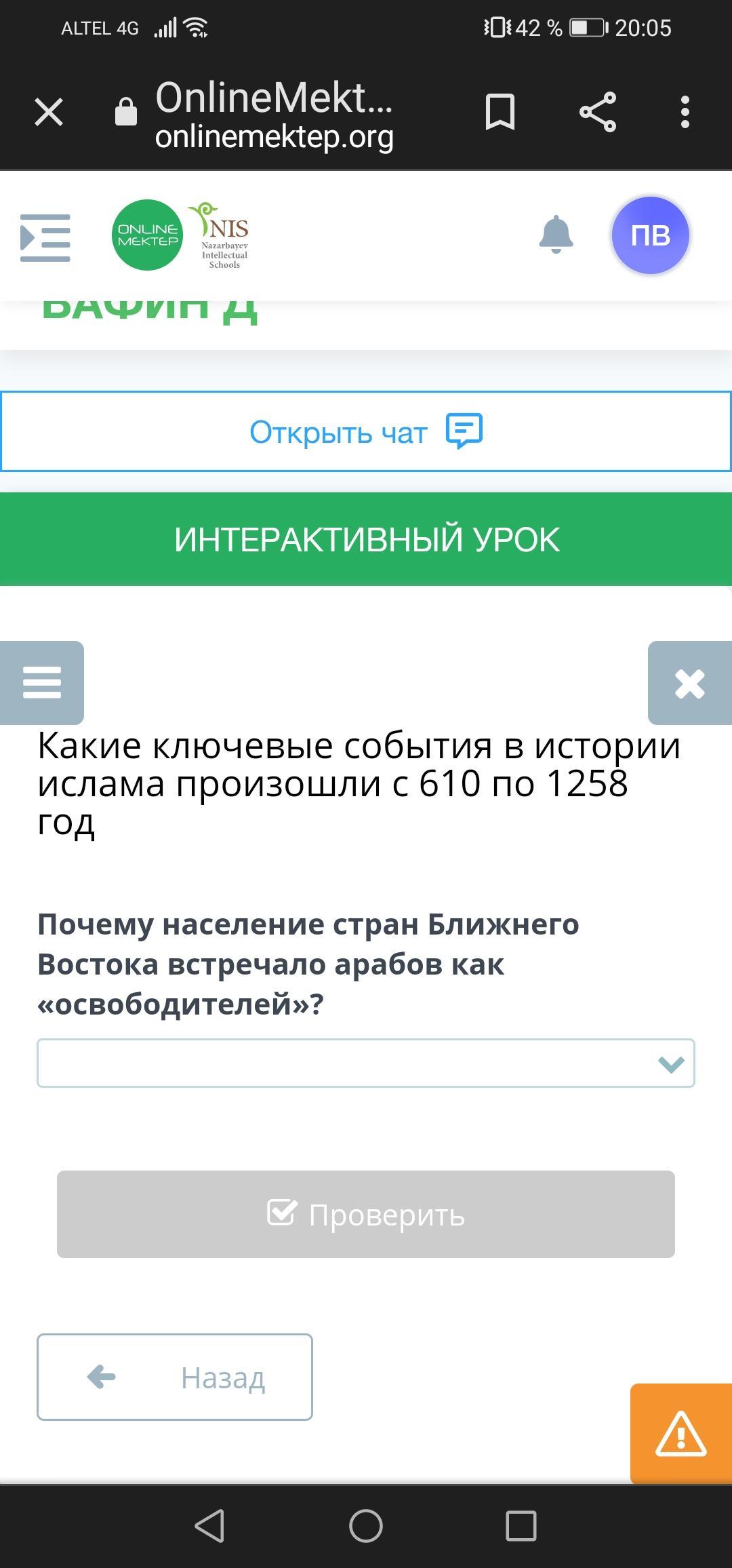Tap Открыть чат button
Screen dimensions: 732x1568
coord(366,431)
